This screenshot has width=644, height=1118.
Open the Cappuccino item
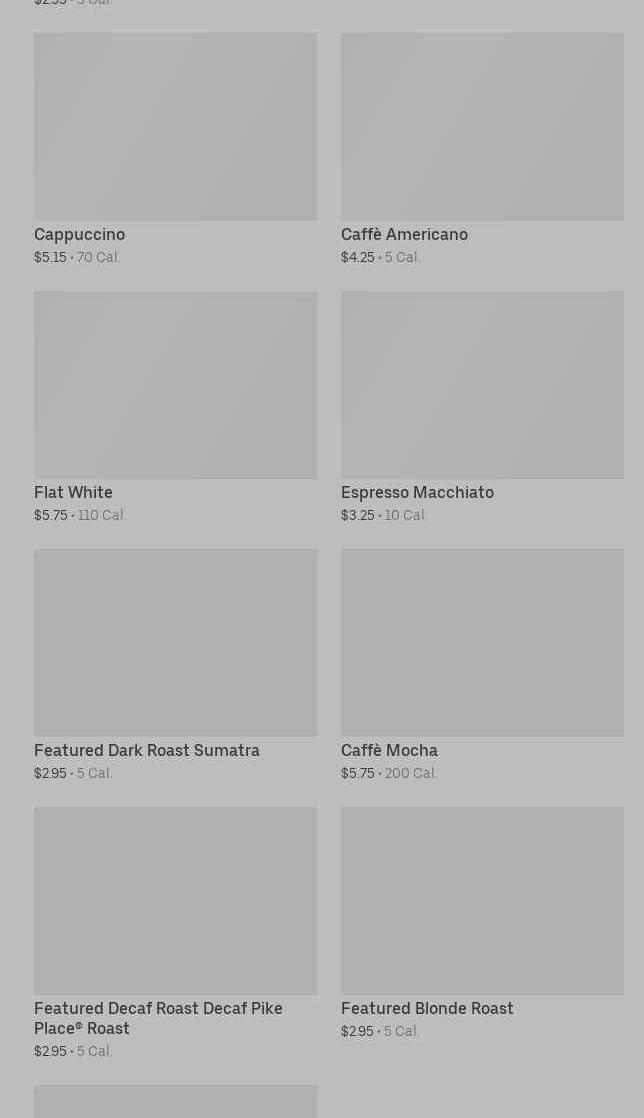(175, 149)
